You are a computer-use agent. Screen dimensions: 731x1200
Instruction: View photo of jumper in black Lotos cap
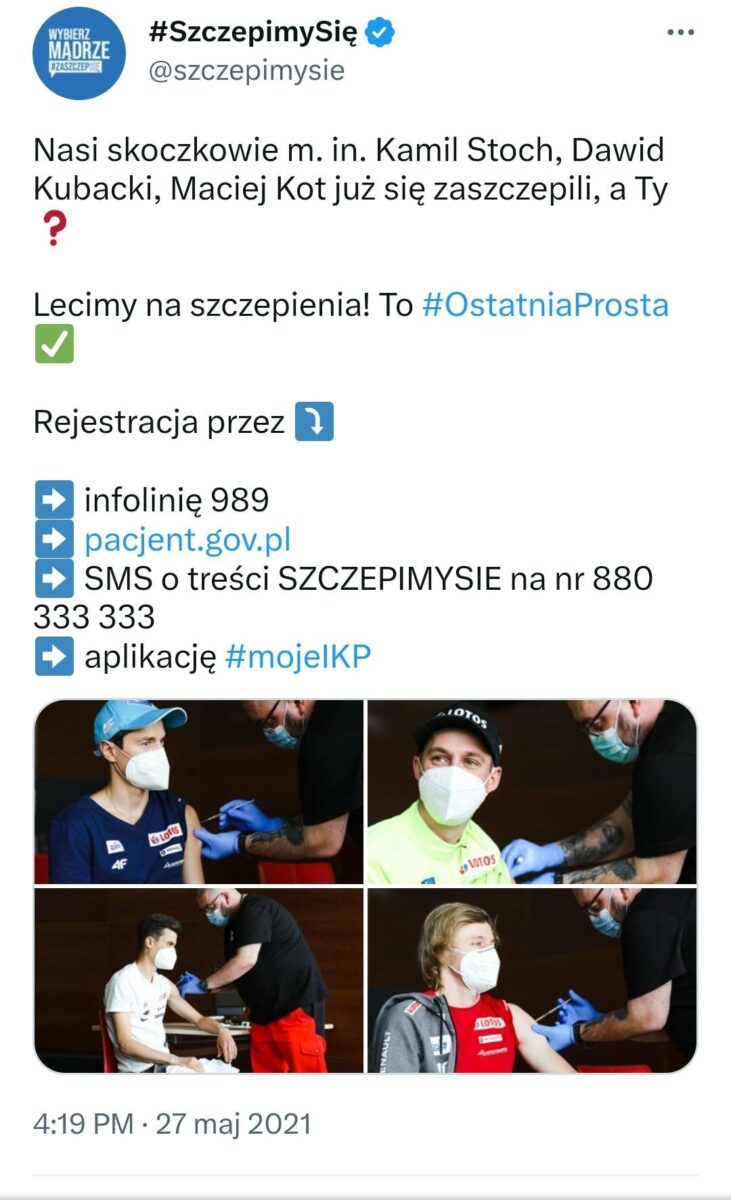point(532,792)
